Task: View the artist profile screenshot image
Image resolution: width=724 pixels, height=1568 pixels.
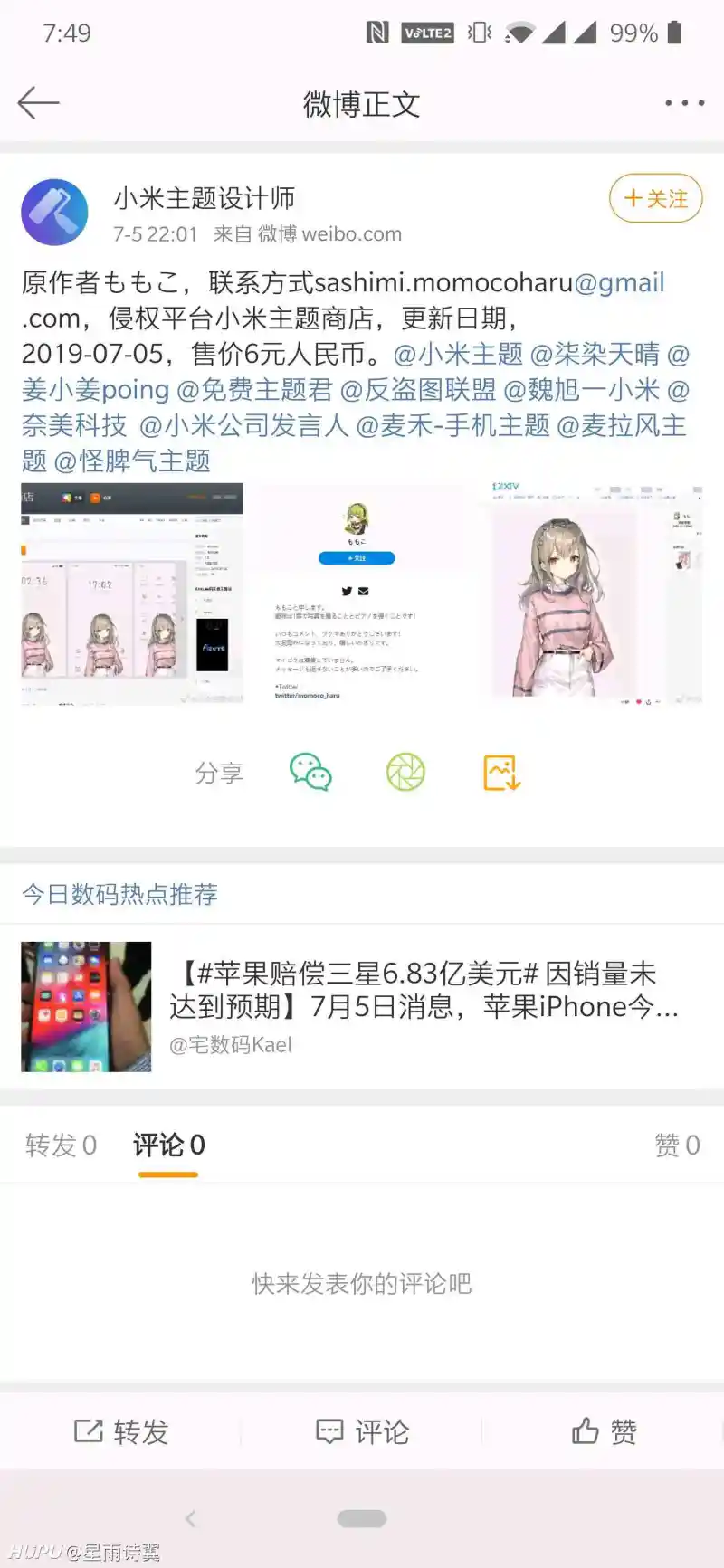Action: [361, 594]
